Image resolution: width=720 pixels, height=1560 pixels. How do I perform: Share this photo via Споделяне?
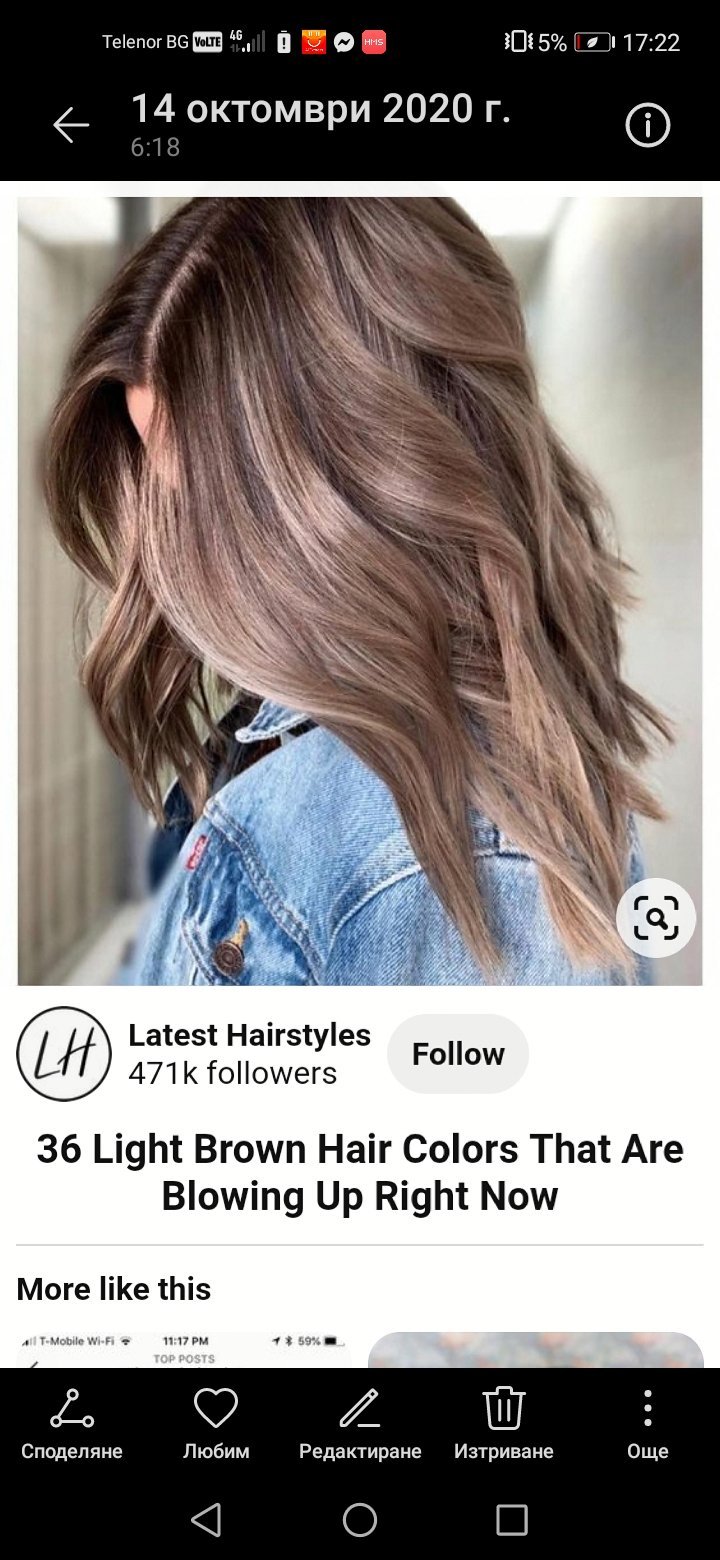click(x=72, y=1422)
